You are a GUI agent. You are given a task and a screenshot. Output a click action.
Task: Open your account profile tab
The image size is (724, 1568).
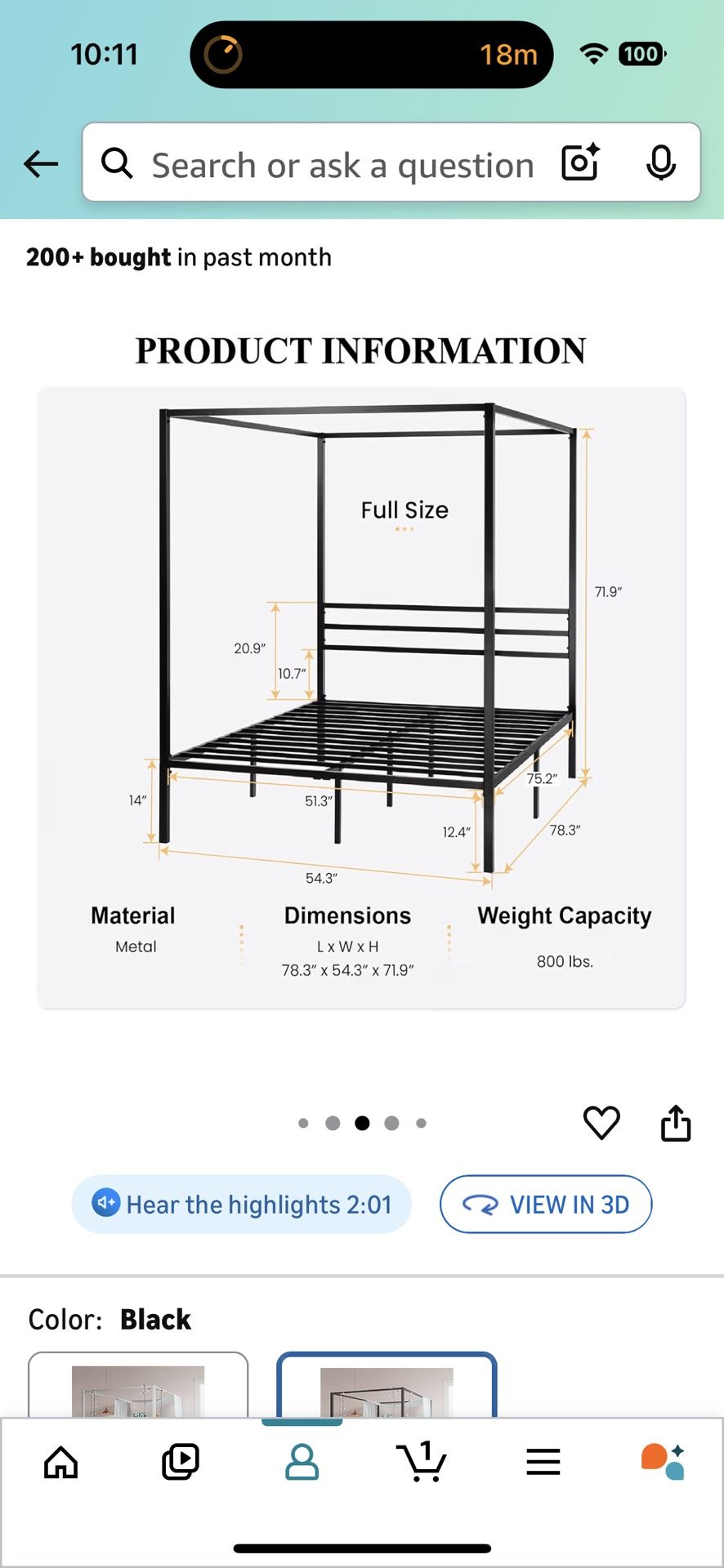coord(302,1462)
